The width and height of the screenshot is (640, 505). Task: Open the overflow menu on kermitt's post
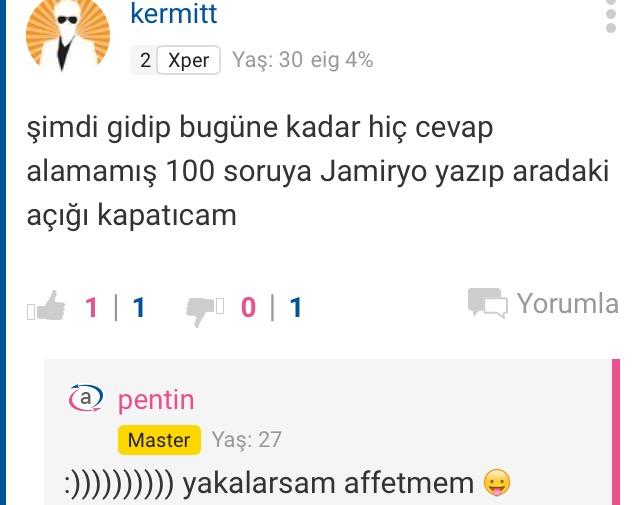pyautogui.click(x=611, y=15)
